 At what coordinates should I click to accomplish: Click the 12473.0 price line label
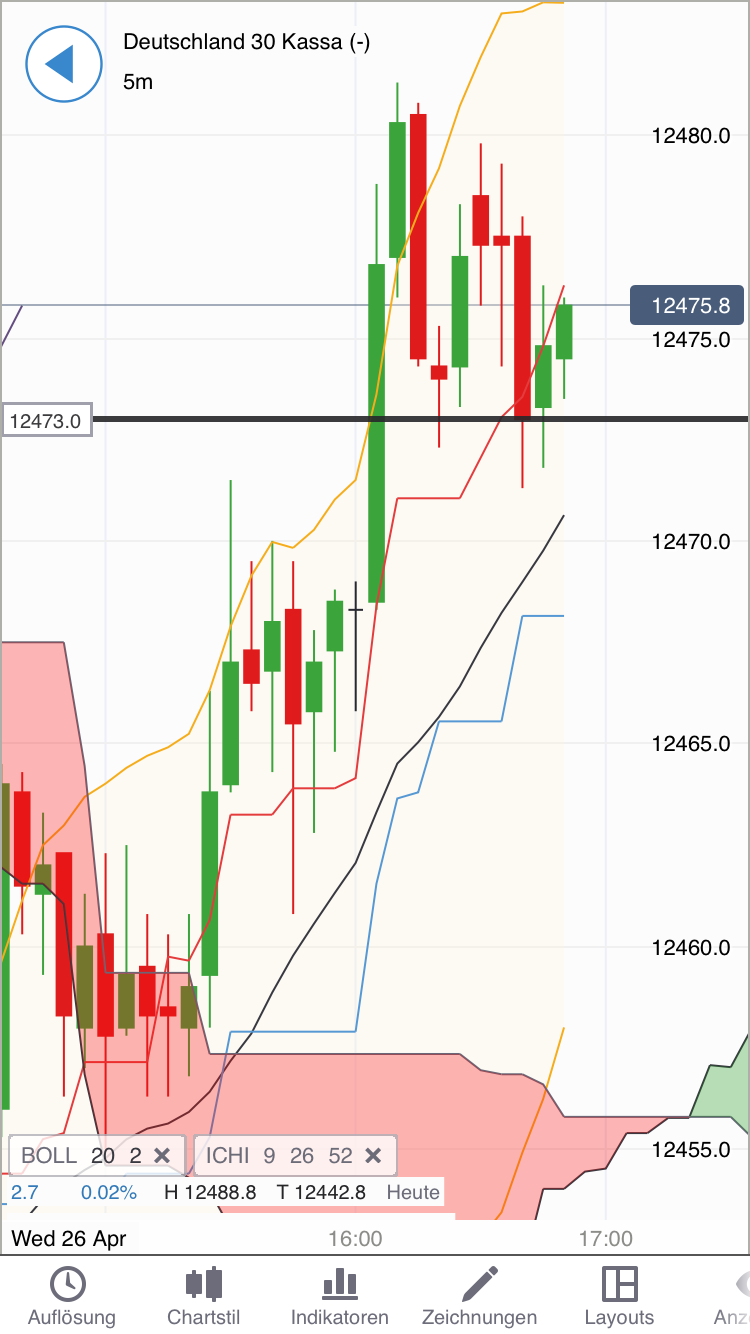tap(46, 420)
